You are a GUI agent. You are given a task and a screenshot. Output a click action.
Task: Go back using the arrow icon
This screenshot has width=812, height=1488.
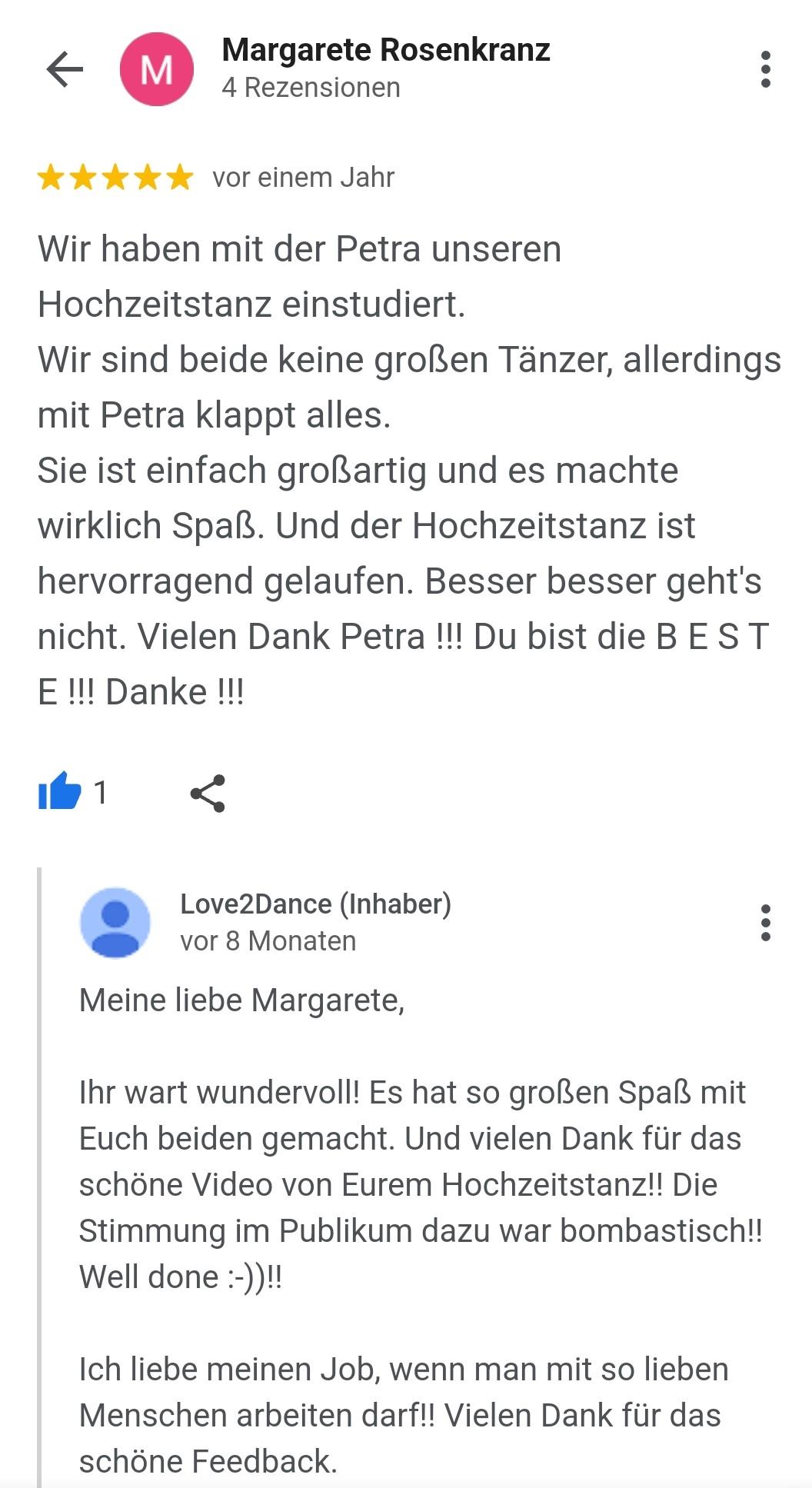pyautogui.click(x=65, y=70)
